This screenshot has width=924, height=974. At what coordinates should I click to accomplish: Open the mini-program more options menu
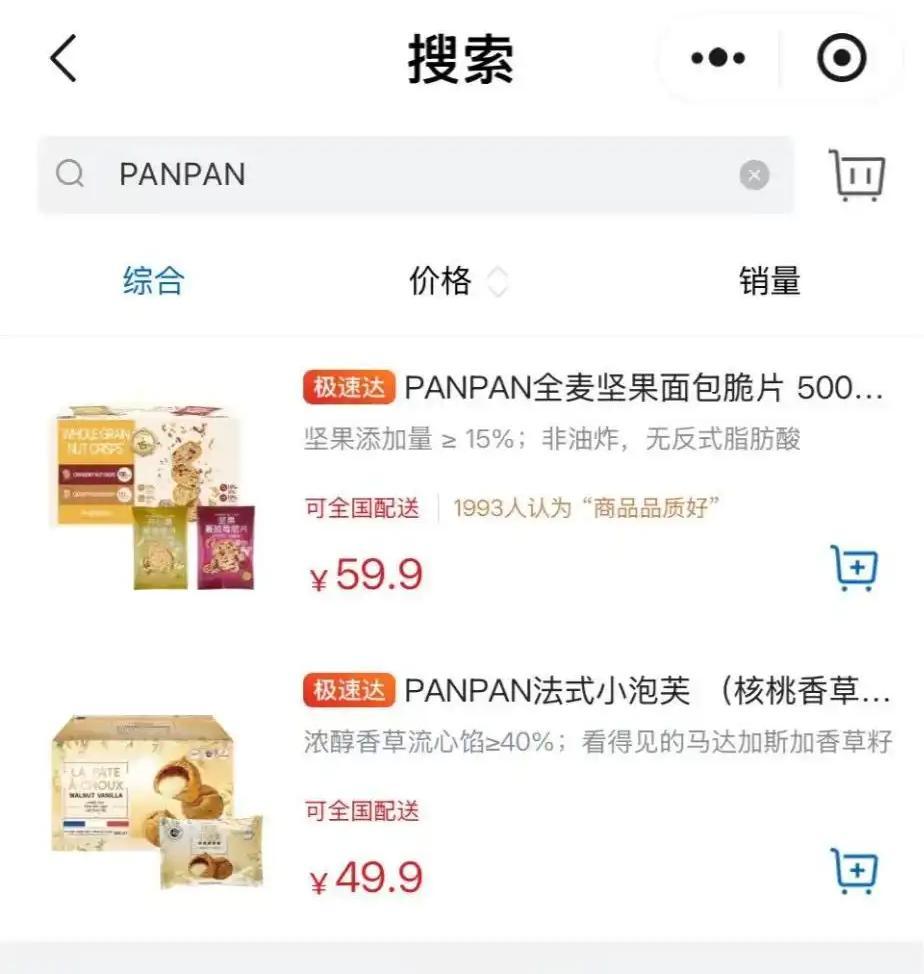point(718,59)
